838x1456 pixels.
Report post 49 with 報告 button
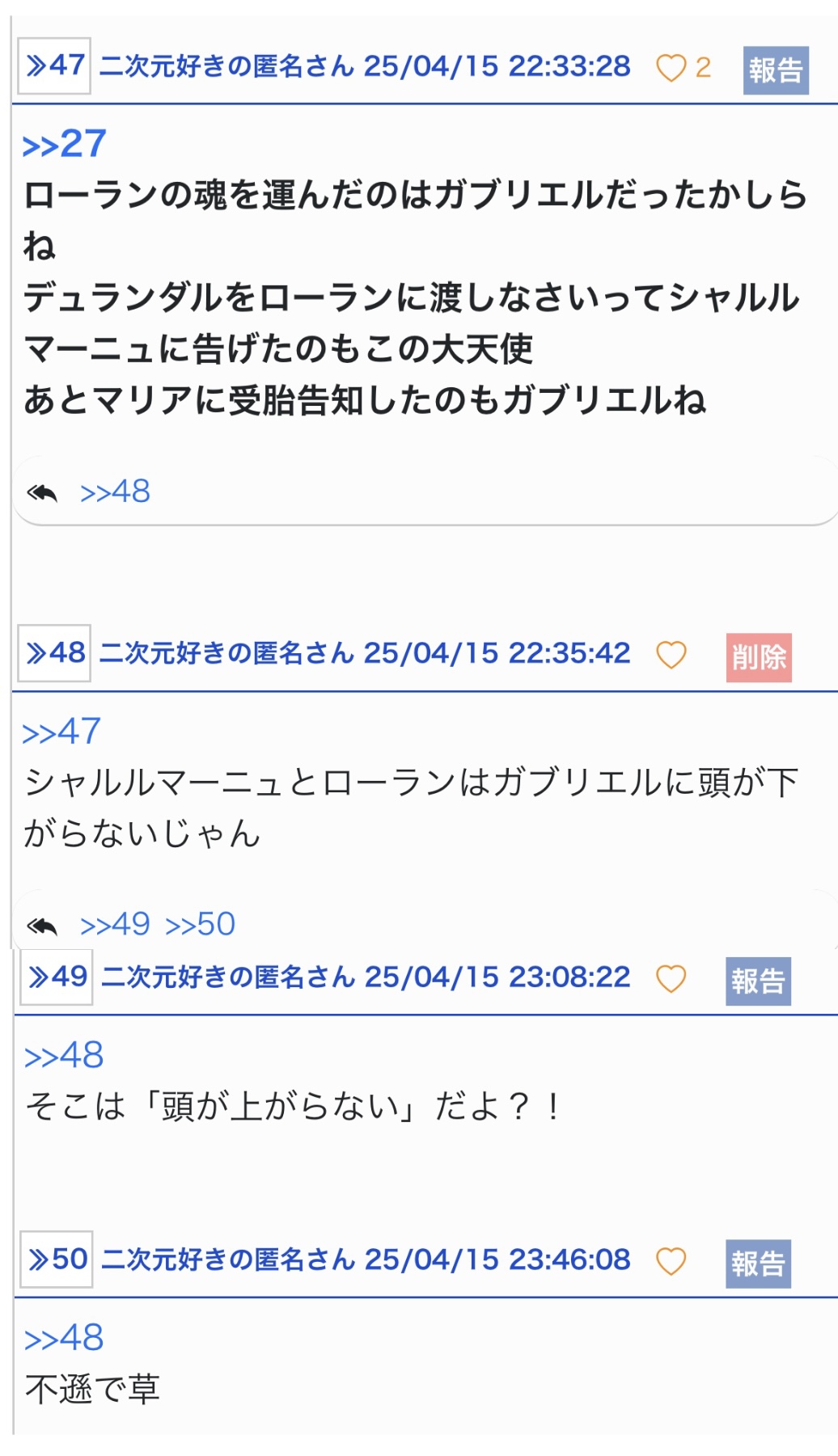point(758,981)
